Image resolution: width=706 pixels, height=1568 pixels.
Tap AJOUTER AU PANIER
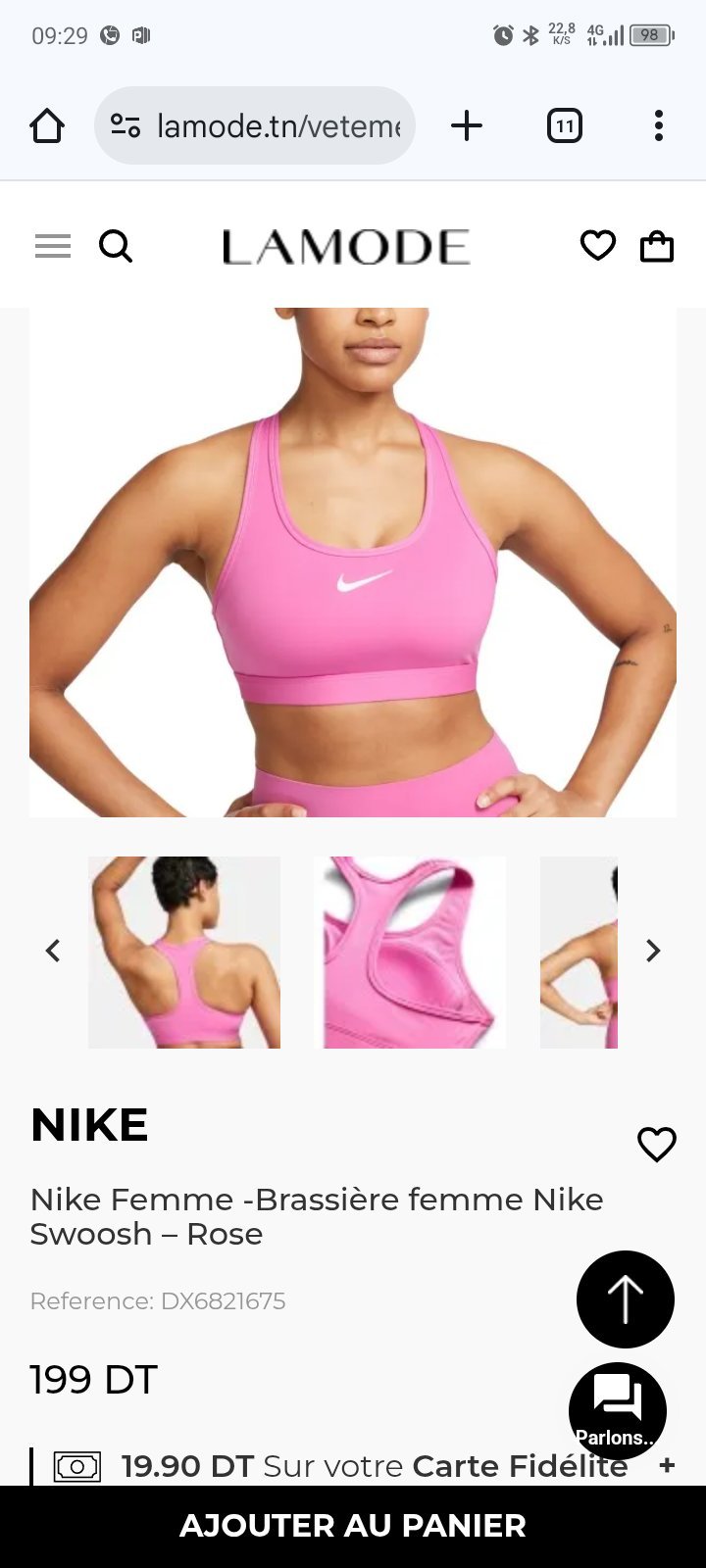[353, 1526]
